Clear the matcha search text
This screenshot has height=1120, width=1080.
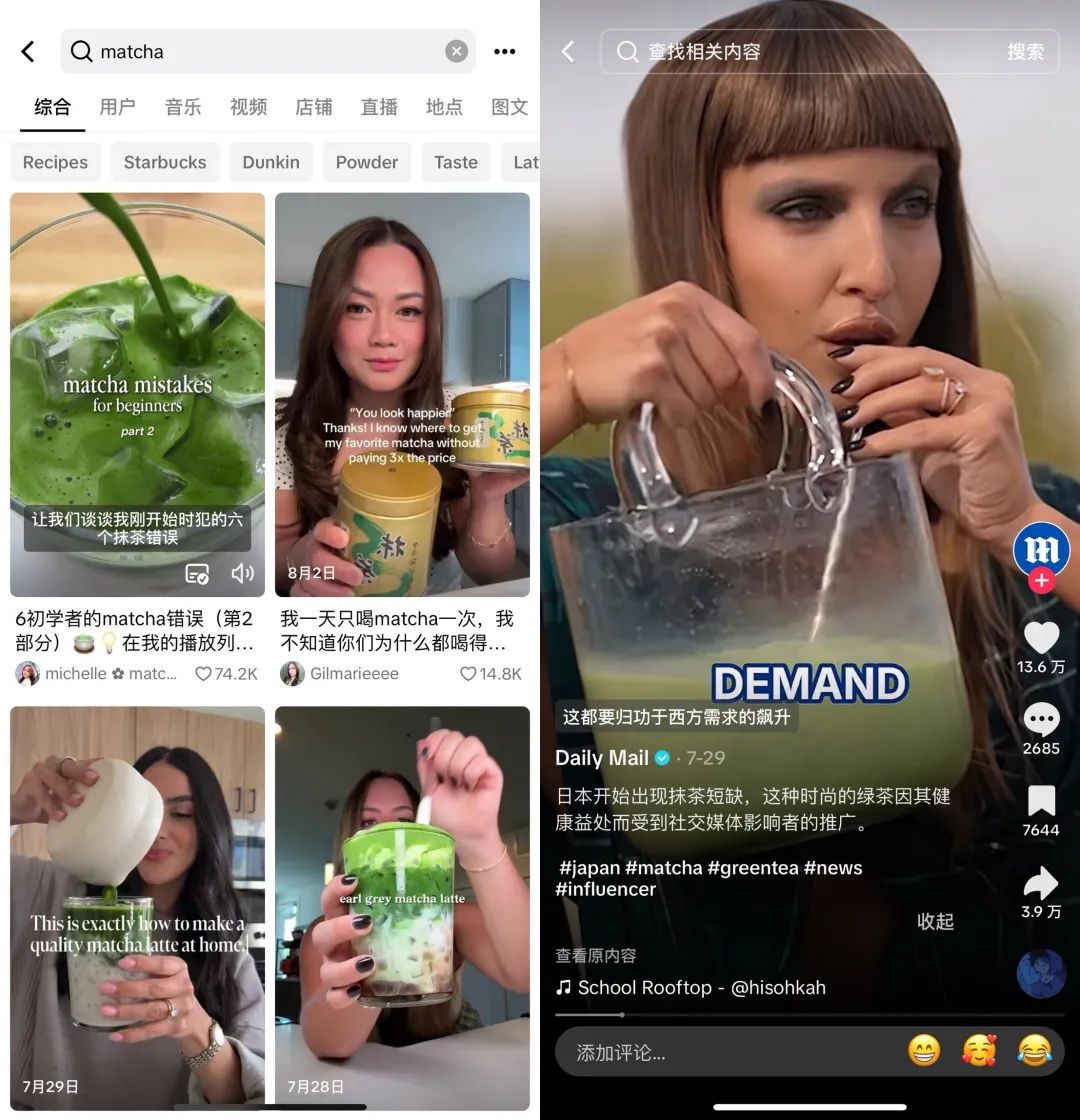(456, 51)
